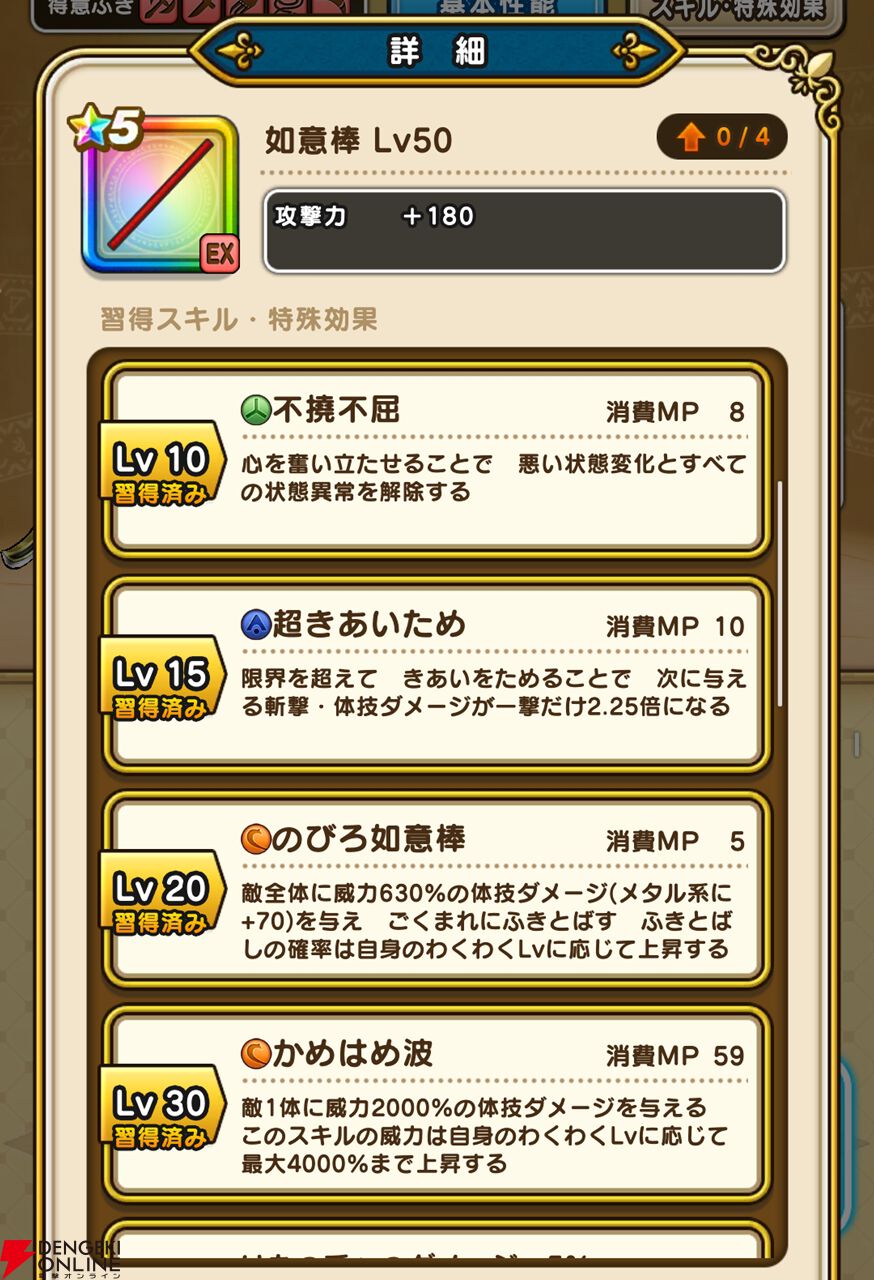Tap the 如意棒 weapon icon

(x=160, y=194)
